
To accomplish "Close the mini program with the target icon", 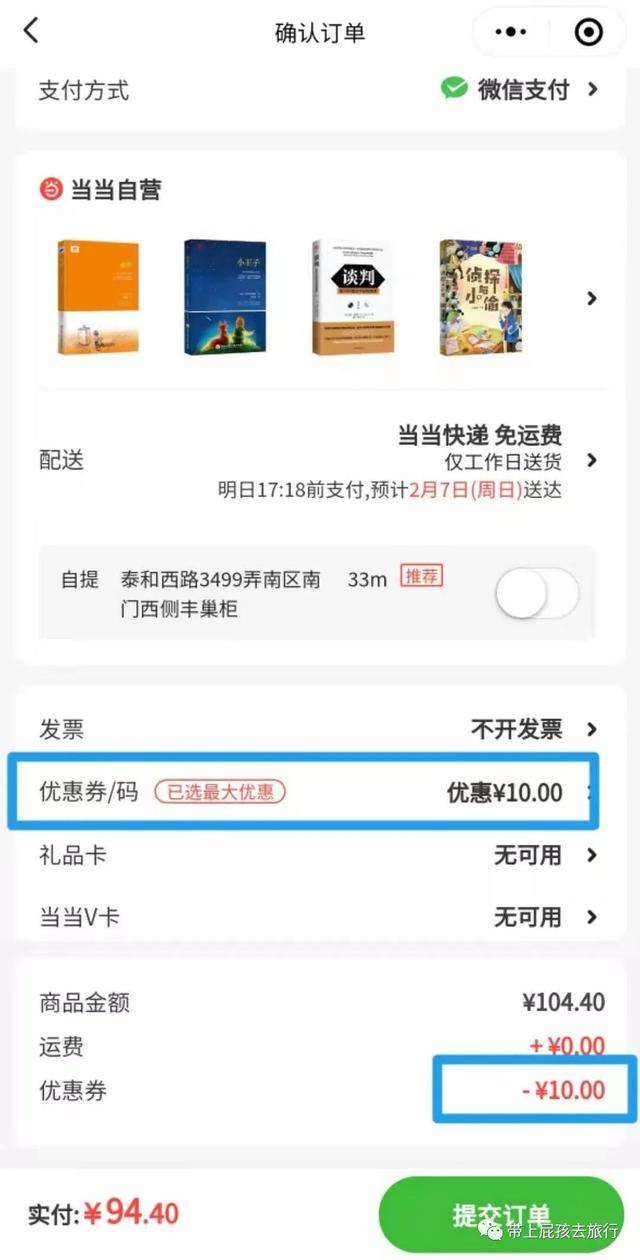I will 589,32.
